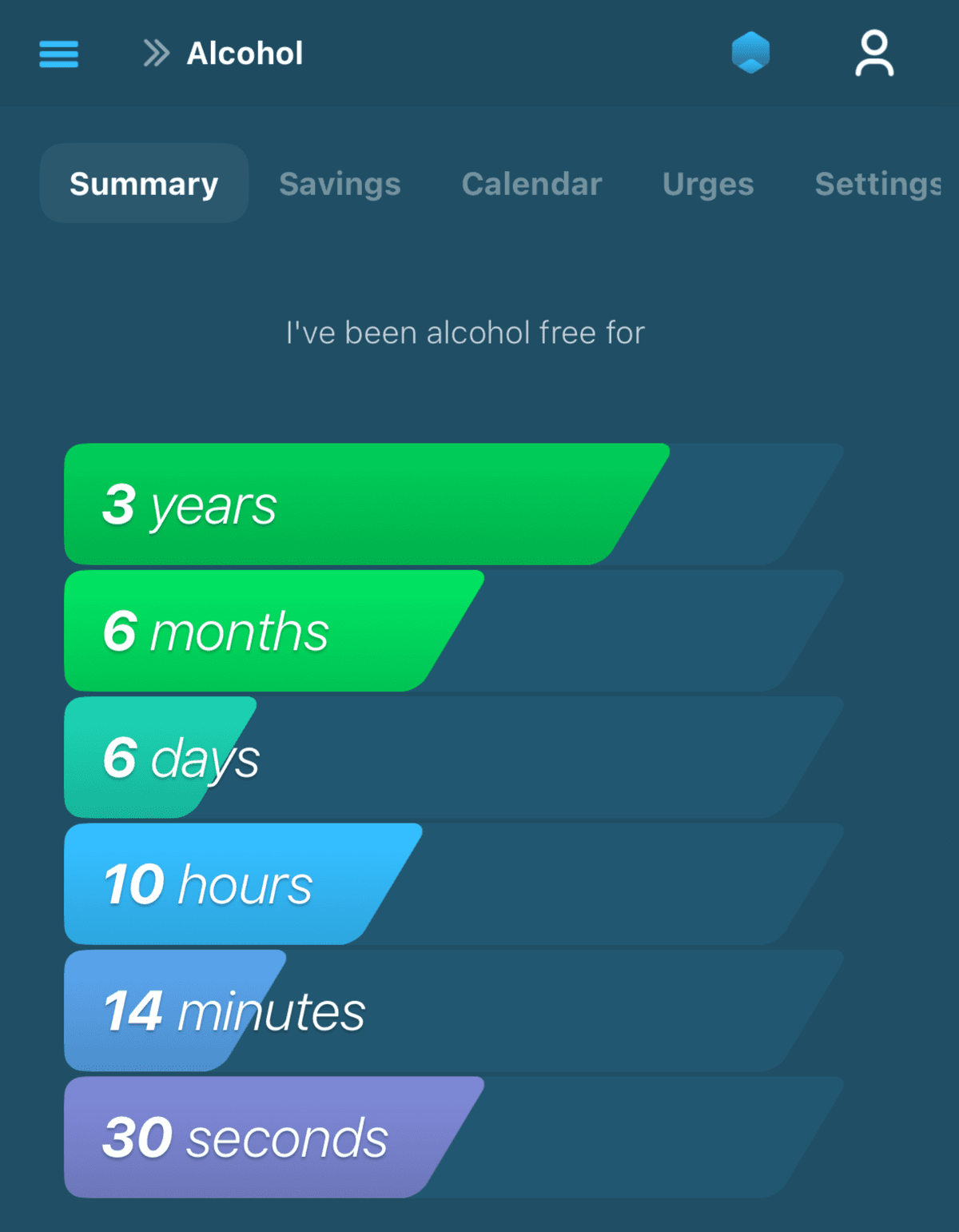Open the user profile icon
Viewport: 959px width, 1232px height.
tap(873, 53)
